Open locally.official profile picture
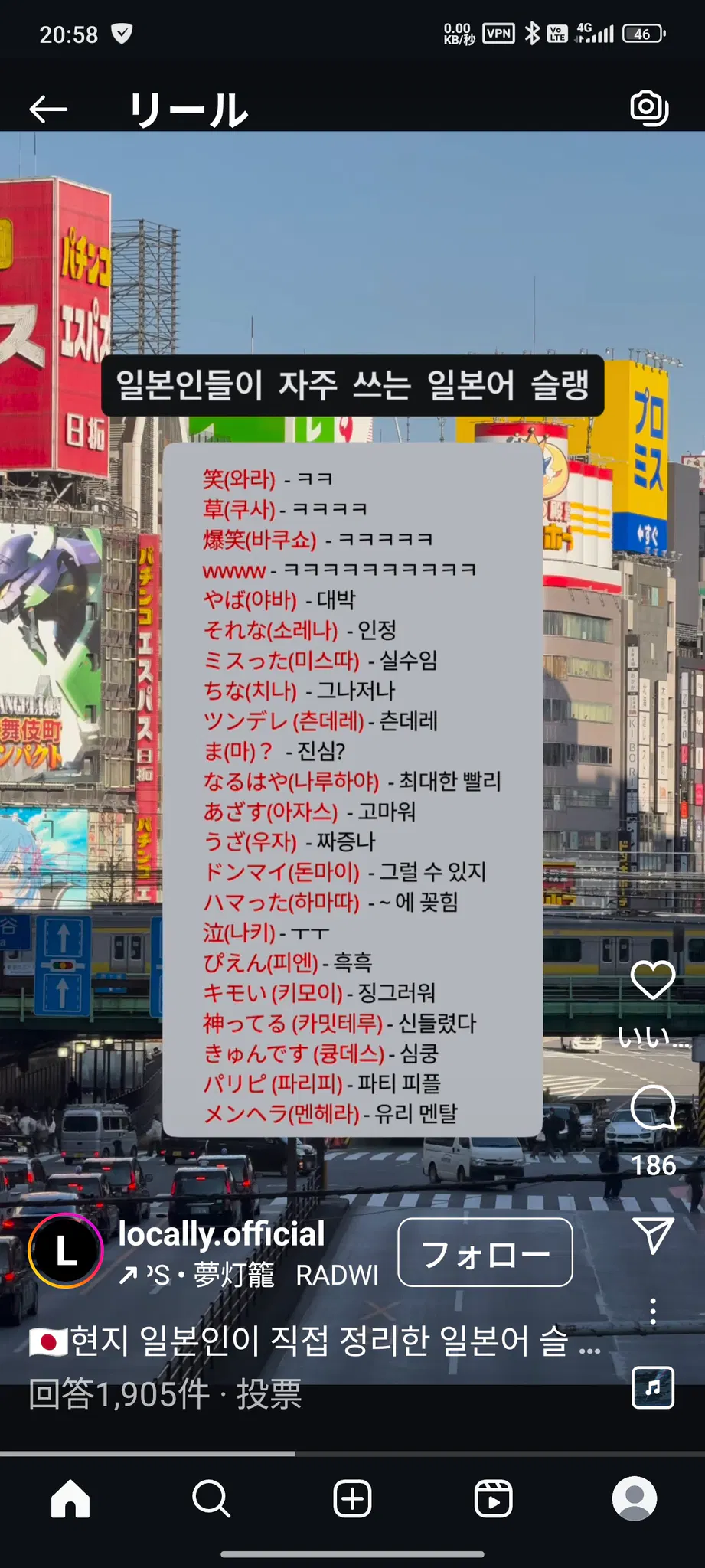Image resolution: width=705 pixels, height=1568 pixels. click(66, 1251)
